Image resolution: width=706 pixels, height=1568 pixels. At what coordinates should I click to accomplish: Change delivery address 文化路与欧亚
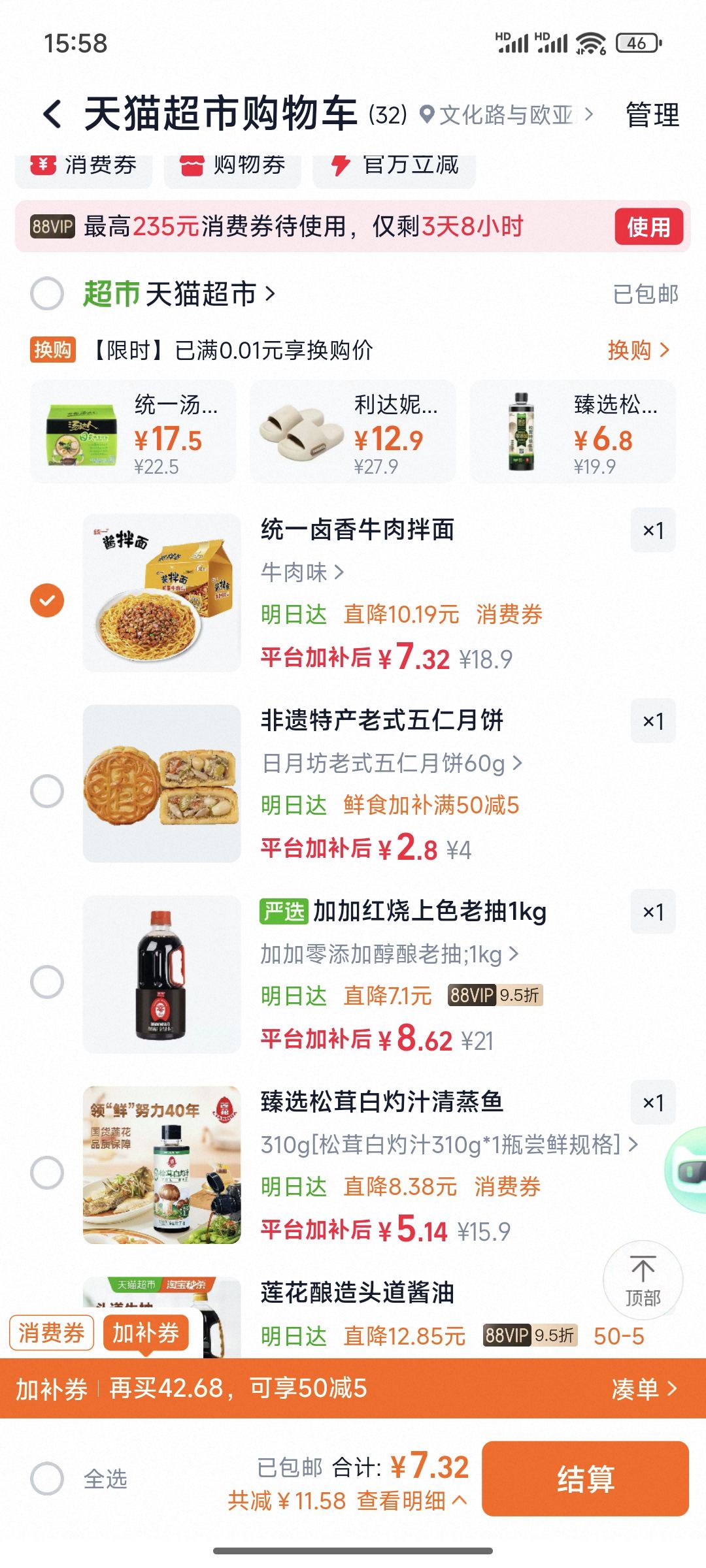(507, 115)
